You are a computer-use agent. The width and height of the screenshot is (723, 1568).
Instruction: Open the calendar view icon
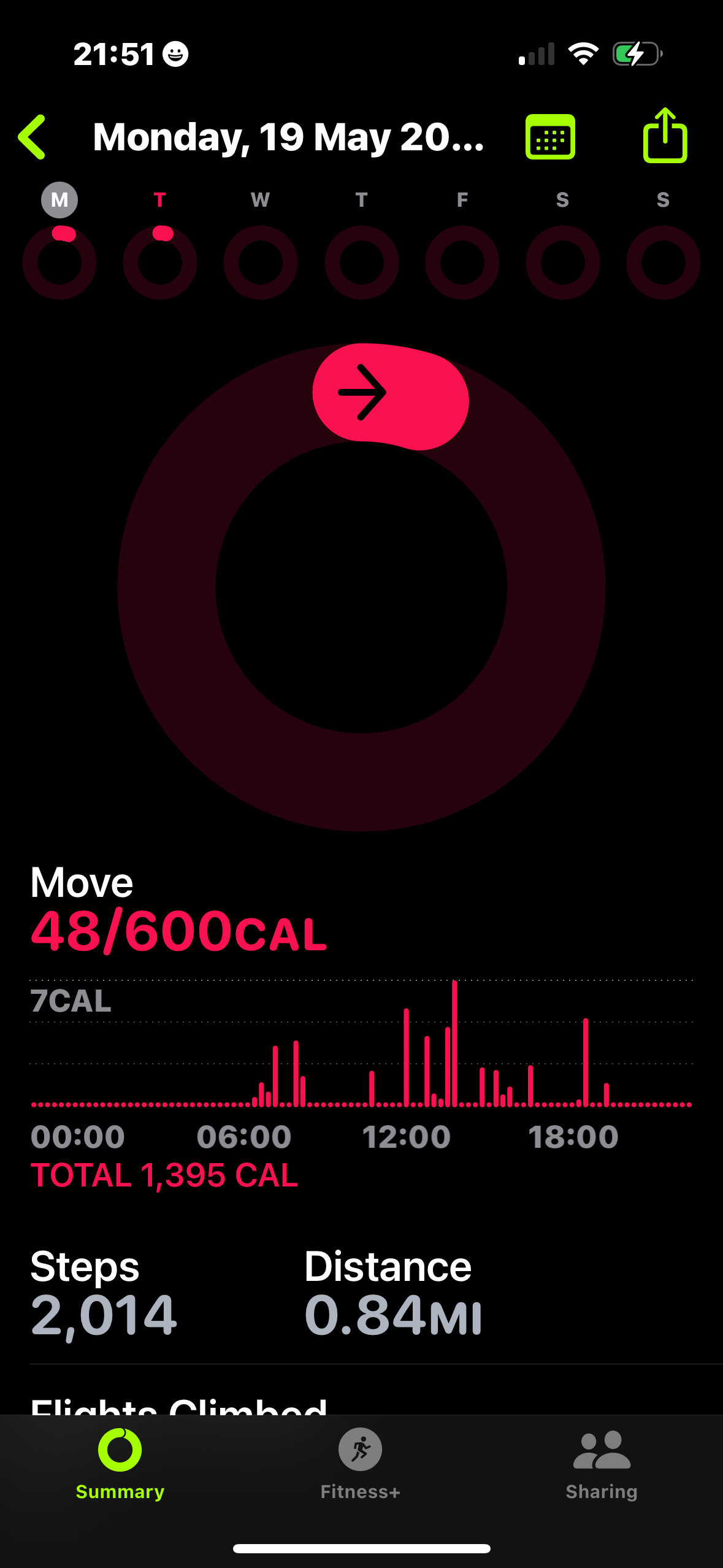(550, 137)
